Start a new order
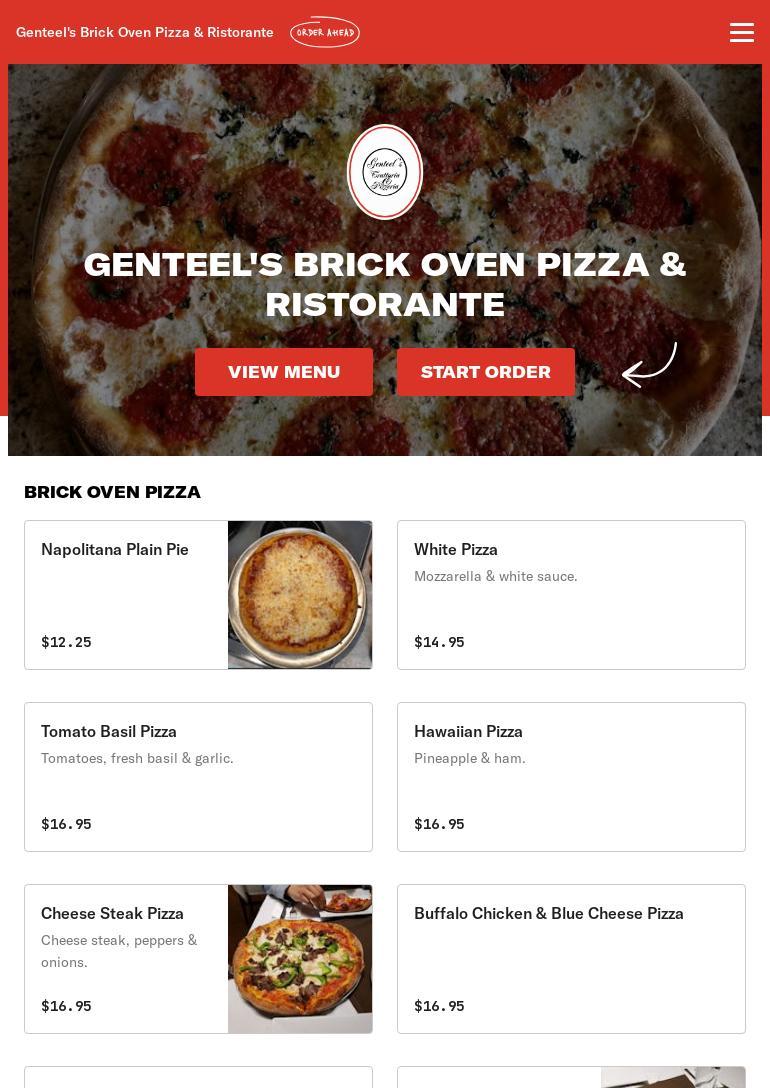Viewport: 770px width, 1088px height. tap(486, 372)
